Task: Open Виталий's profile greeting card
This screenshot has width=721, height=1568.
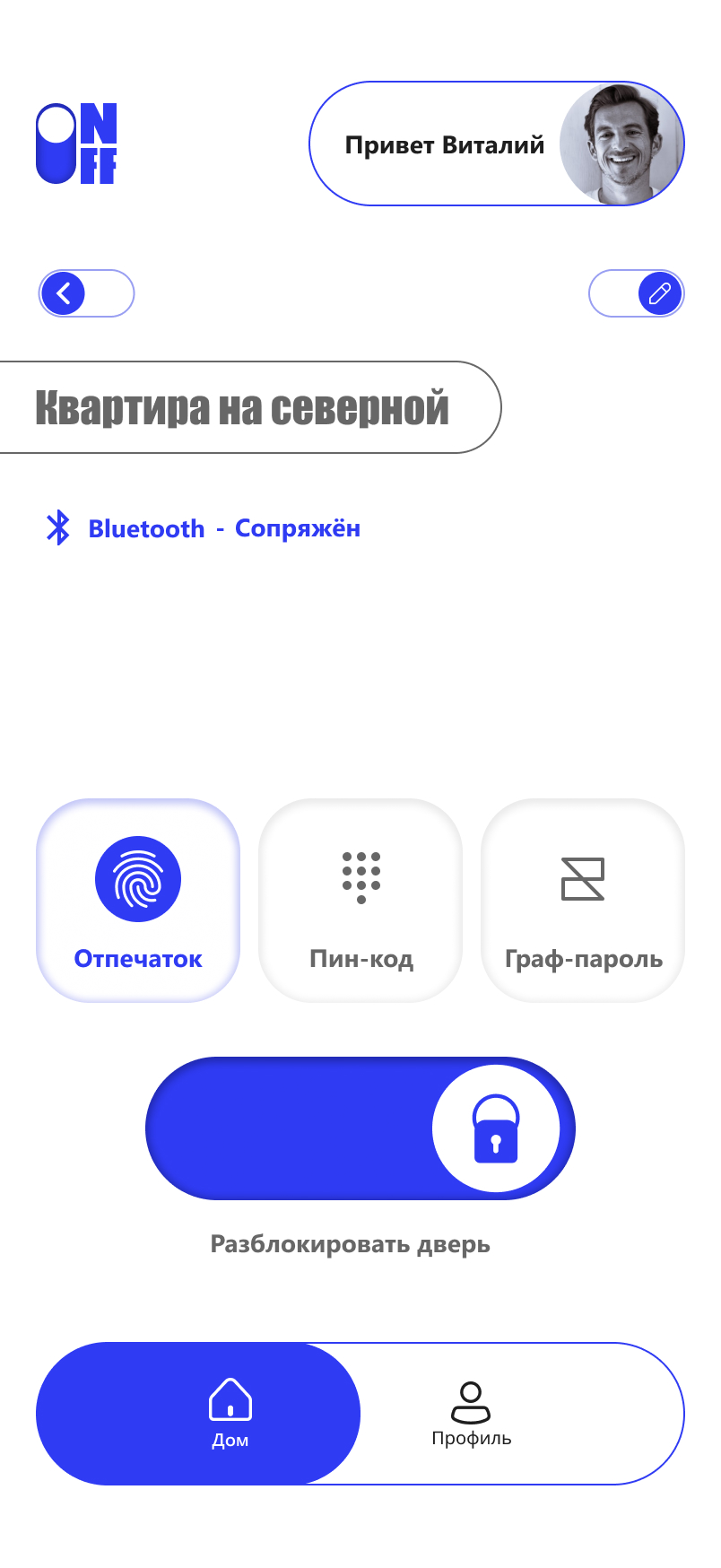Action: (496, 144)
